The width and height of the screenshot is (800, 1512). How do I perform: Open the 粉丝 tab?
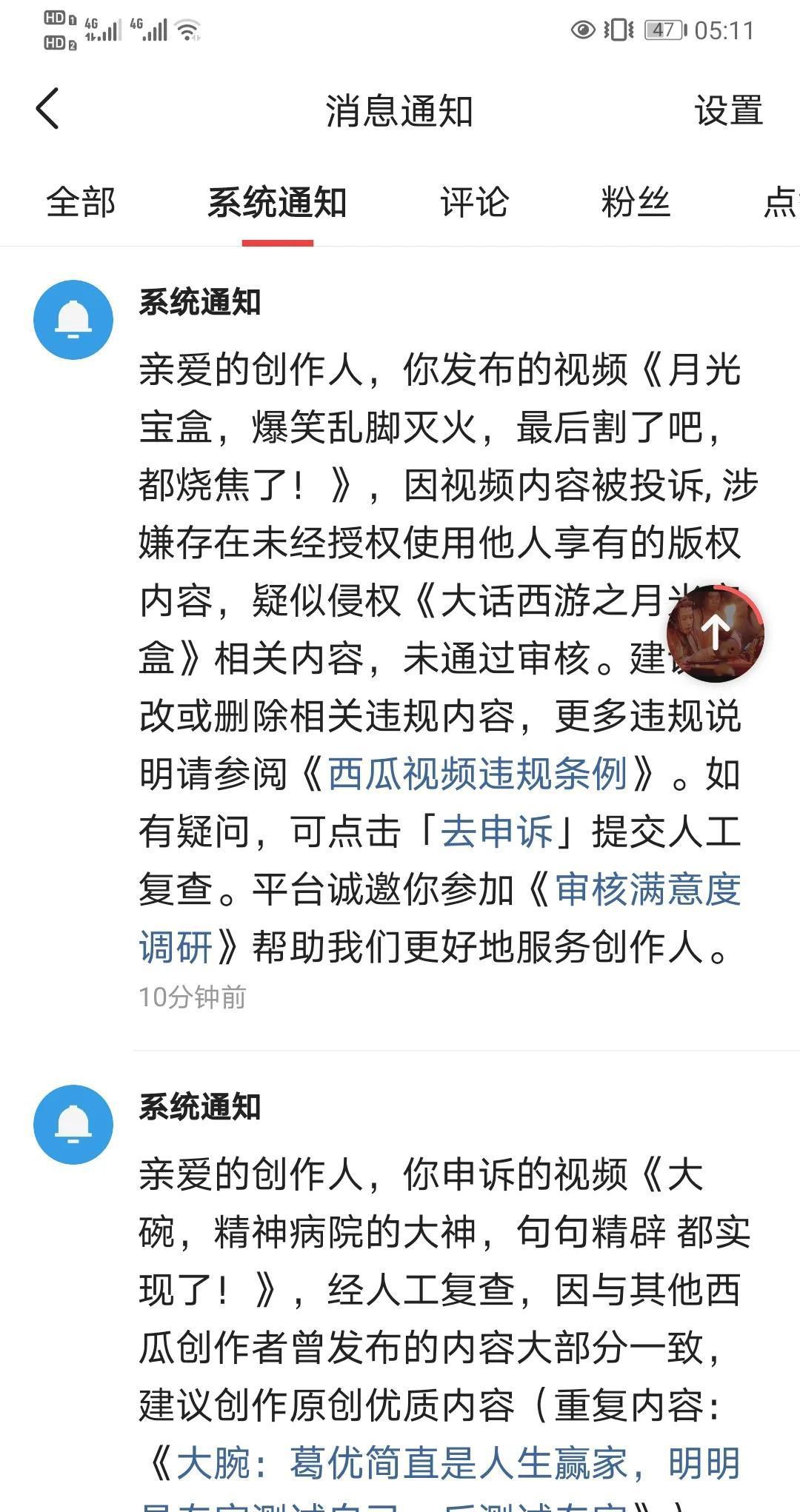[x=636, y=202]
